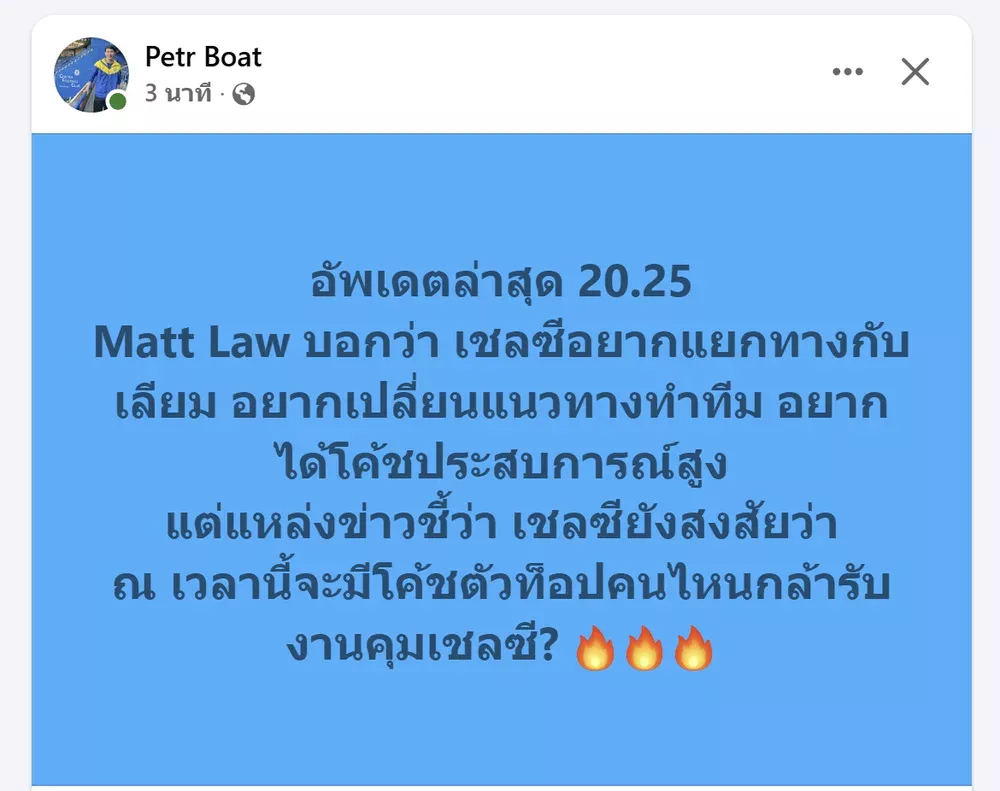Dismiss the post with the X

(x=915, y=72)
